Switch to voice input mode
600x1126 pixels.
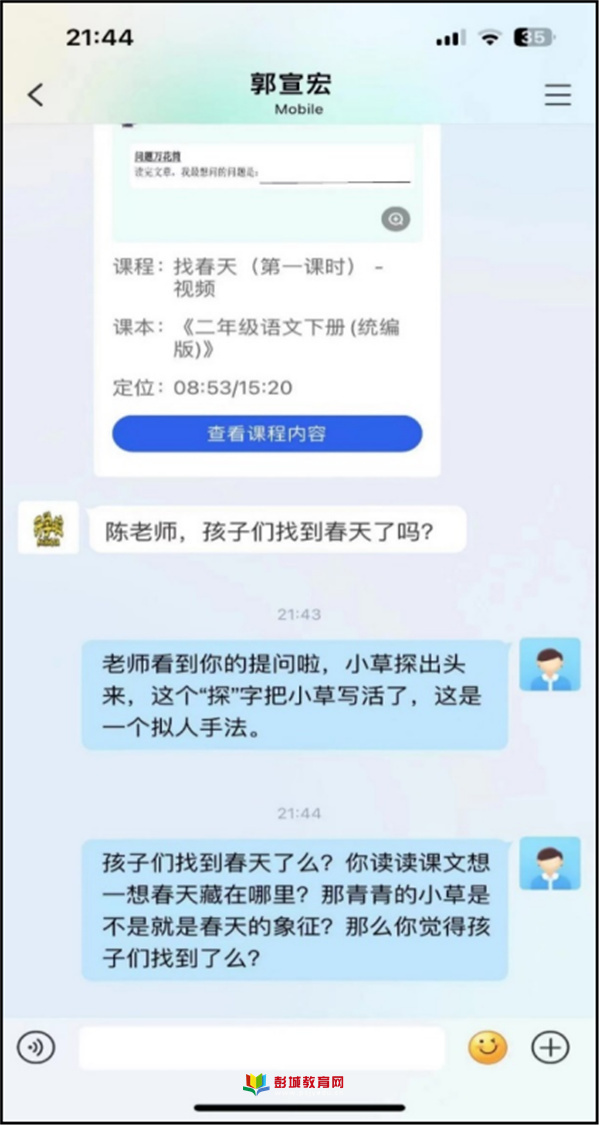36,1048
